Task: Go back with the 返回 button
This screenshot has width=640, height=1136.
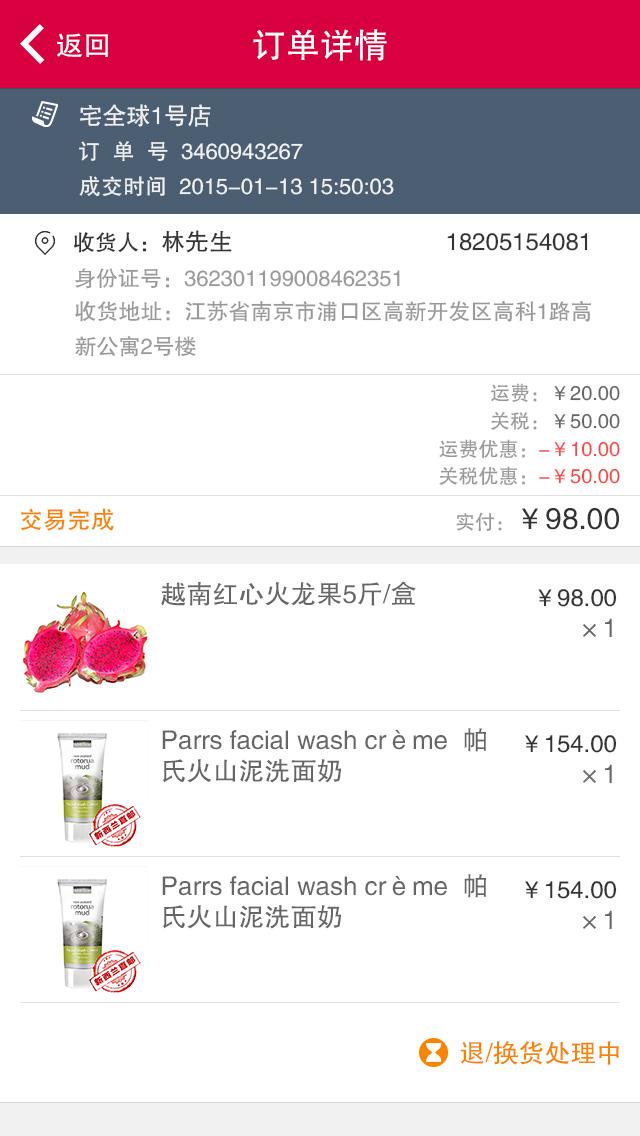Action: click(x=66, y=45)
